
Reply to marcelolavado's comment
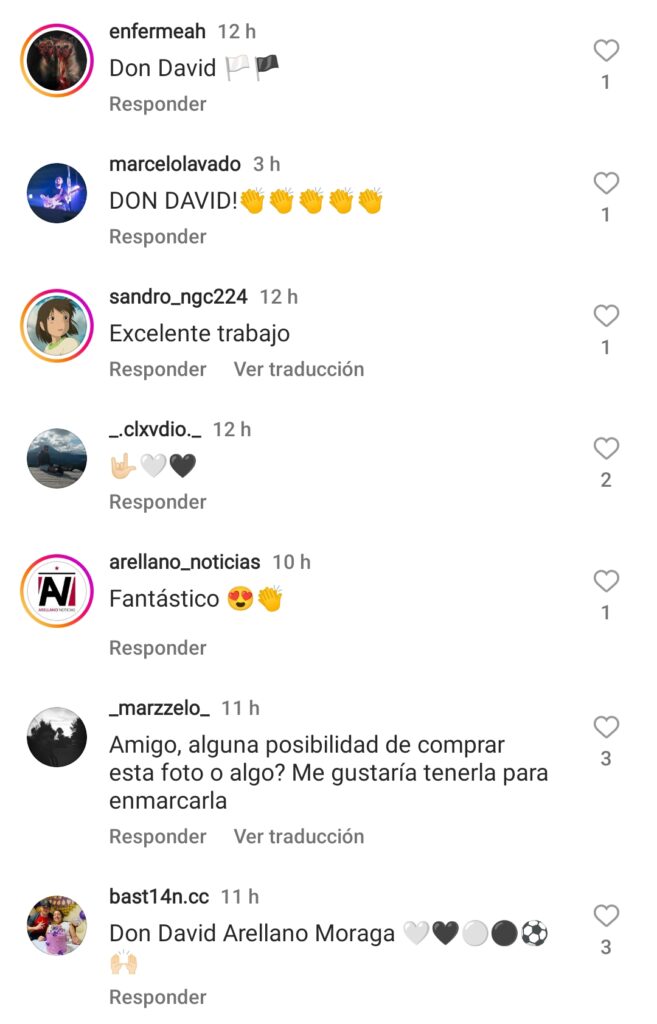(x=158, y=237)
